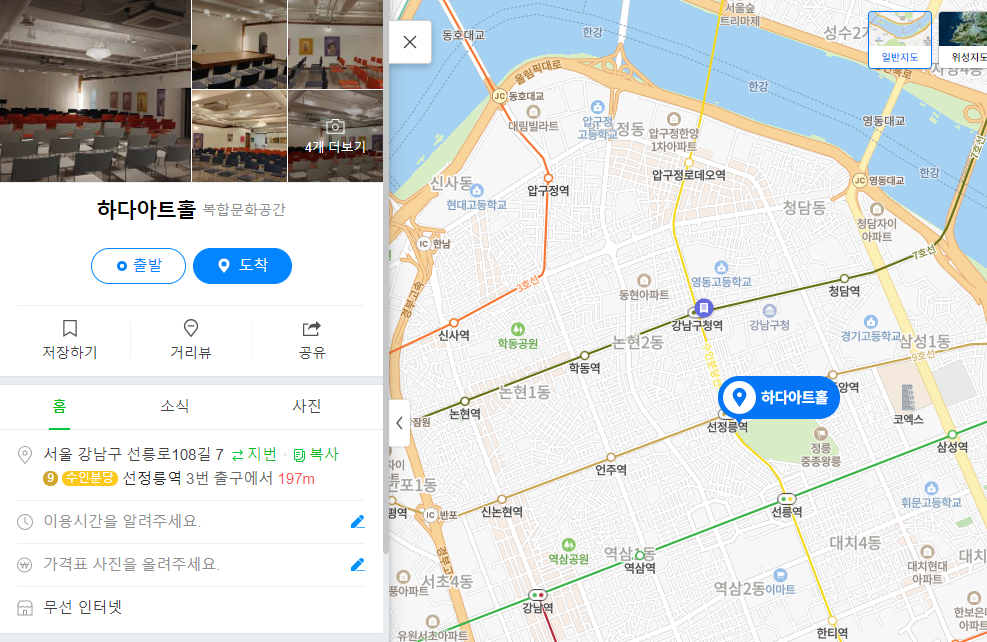
Task: Edit the price list photo info
Action: click(x=357, y=564)
